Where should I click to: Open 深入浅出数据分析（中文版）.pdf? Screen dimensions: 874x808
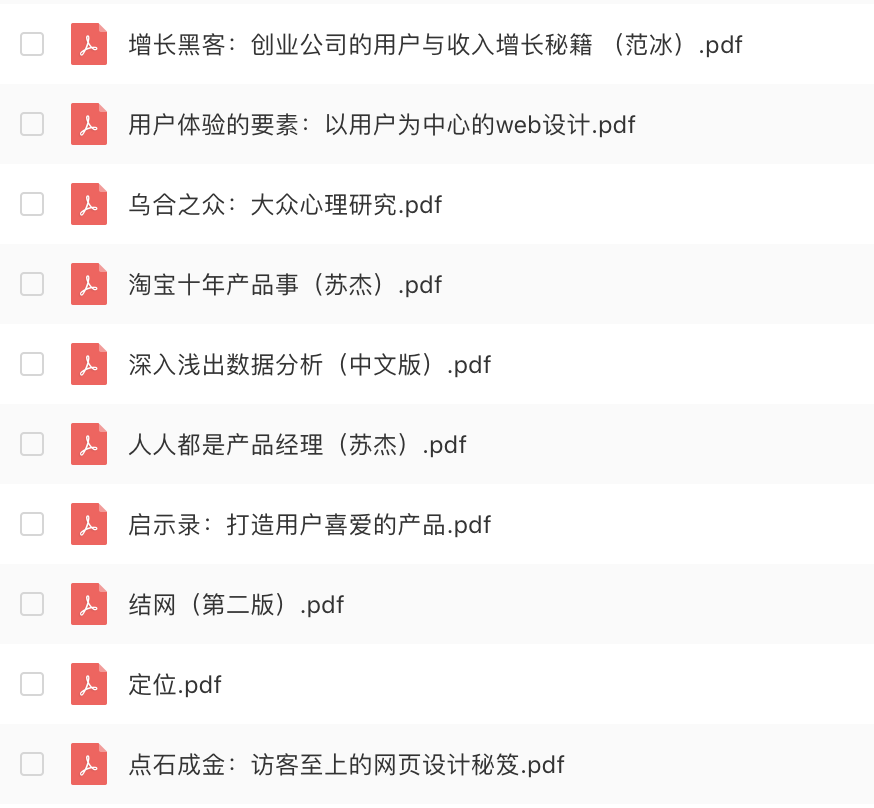(x=310, y=365)
